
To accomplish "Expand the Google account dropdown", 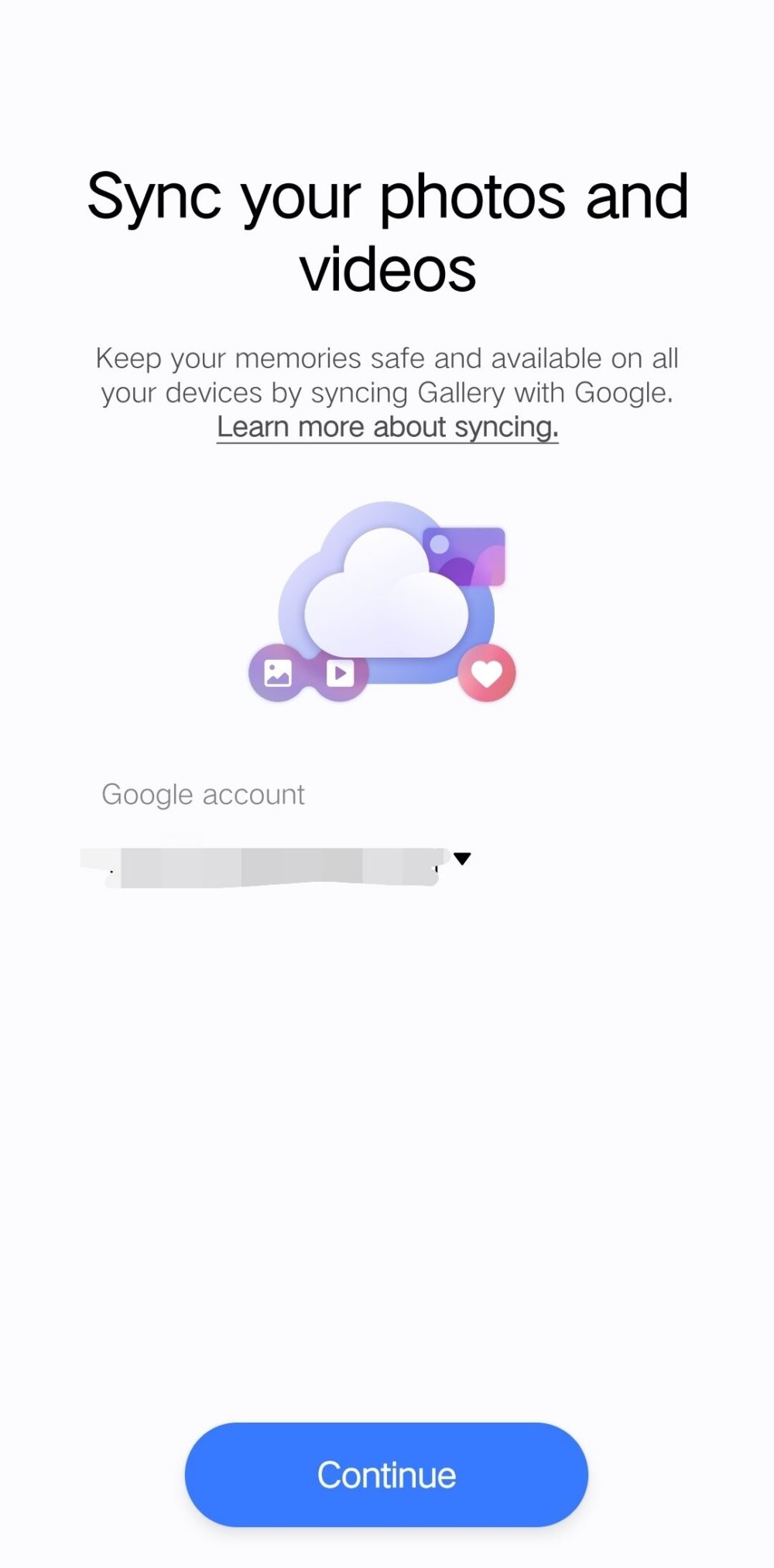I will 276,863.
